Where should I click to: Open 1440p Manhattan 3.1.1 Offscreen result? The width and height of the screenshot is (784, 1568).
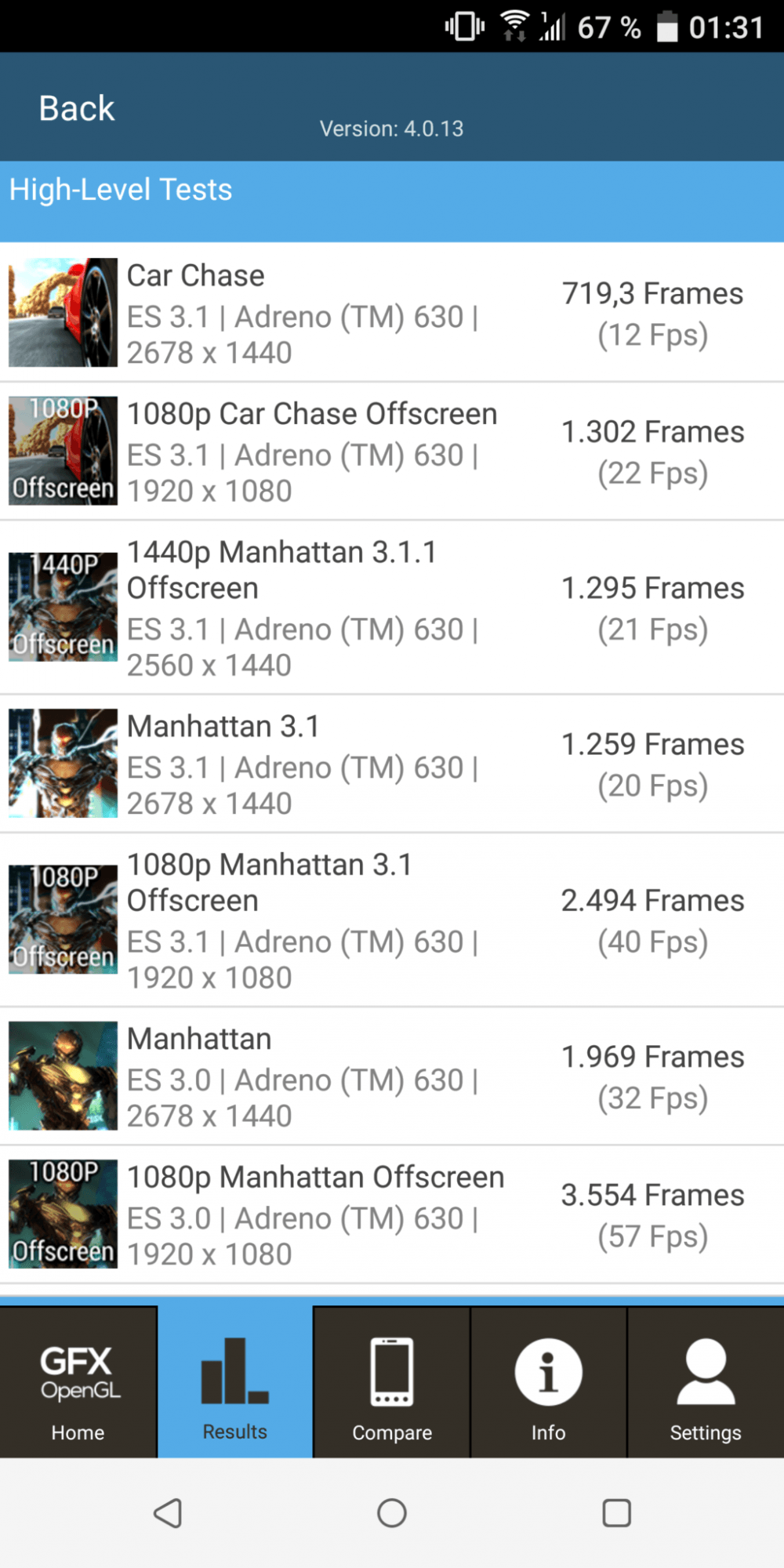392,608
